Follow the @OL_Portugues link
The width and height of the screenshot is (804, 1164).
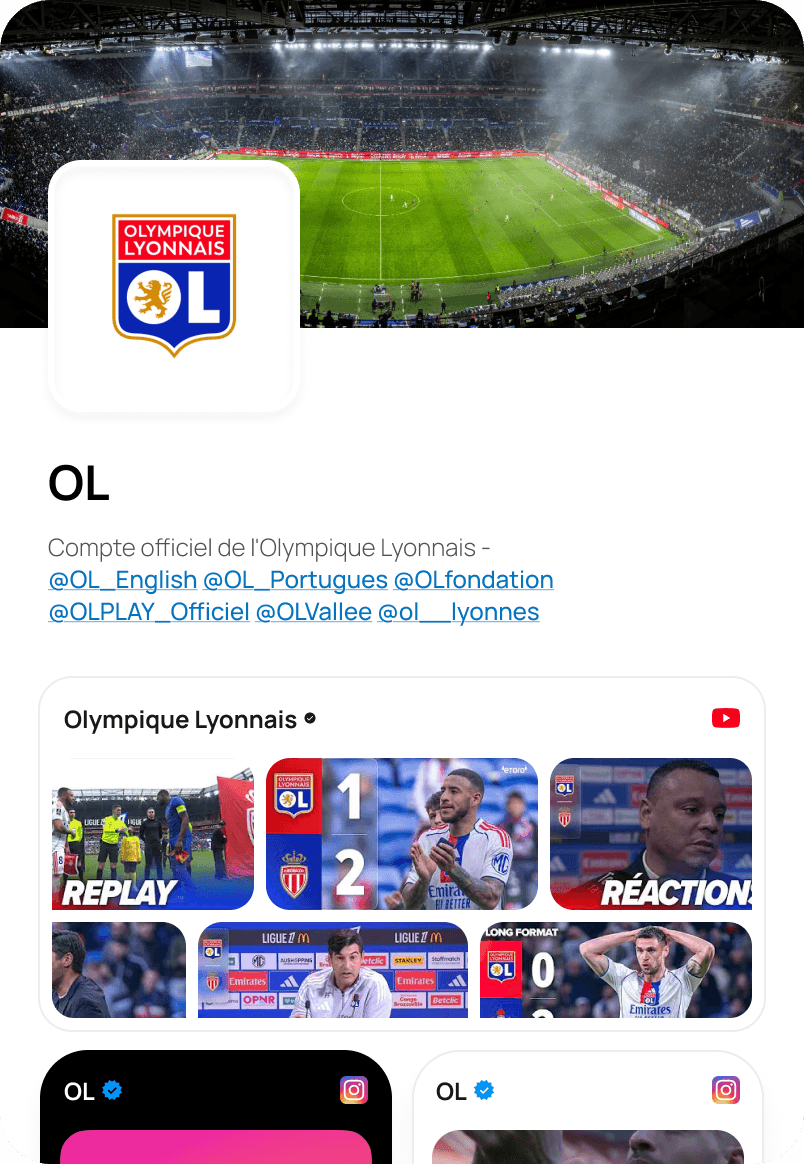tap(295, 580)
